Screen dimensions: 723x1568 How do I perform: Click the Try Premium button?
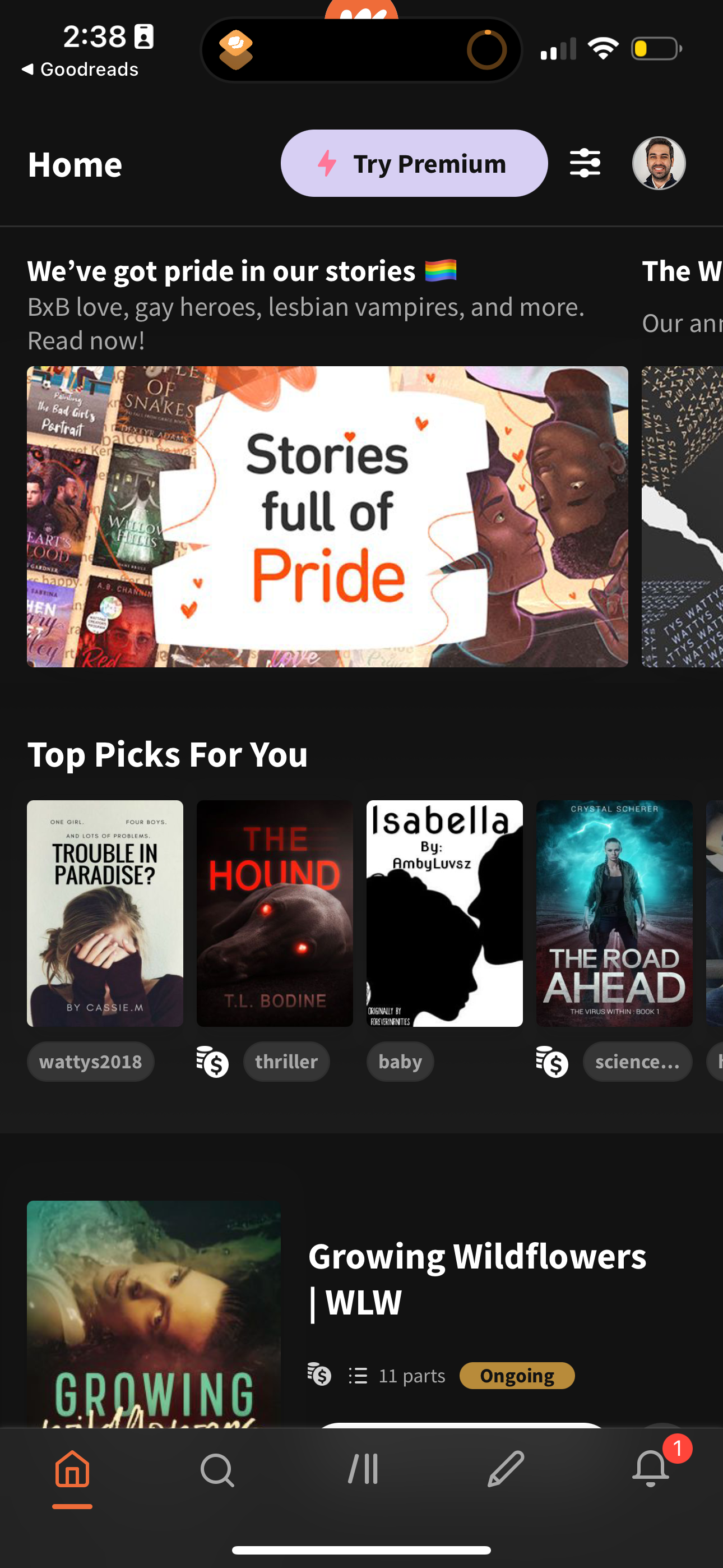coord(414,163)
